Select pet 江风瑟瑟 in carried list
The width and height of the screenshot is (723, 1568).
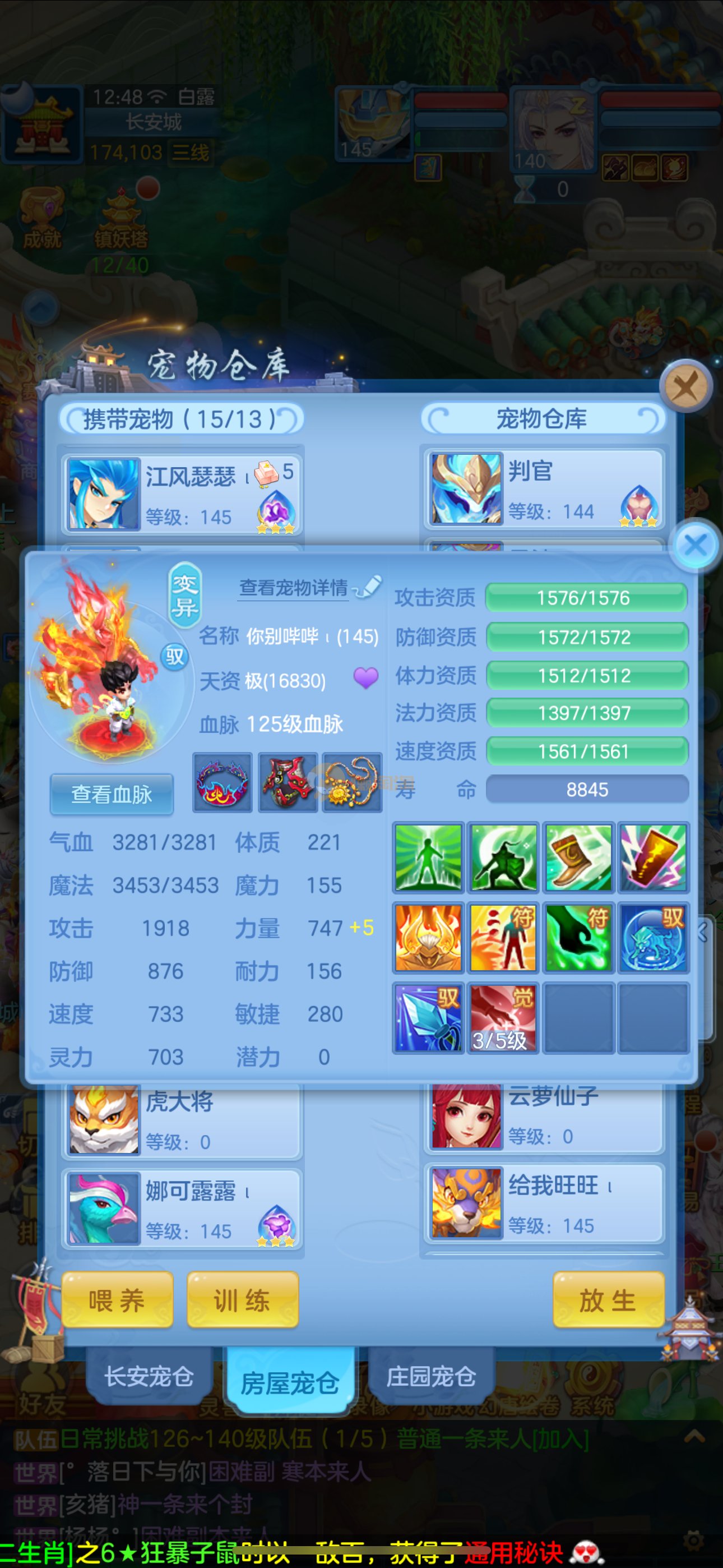tap(182, 493)
